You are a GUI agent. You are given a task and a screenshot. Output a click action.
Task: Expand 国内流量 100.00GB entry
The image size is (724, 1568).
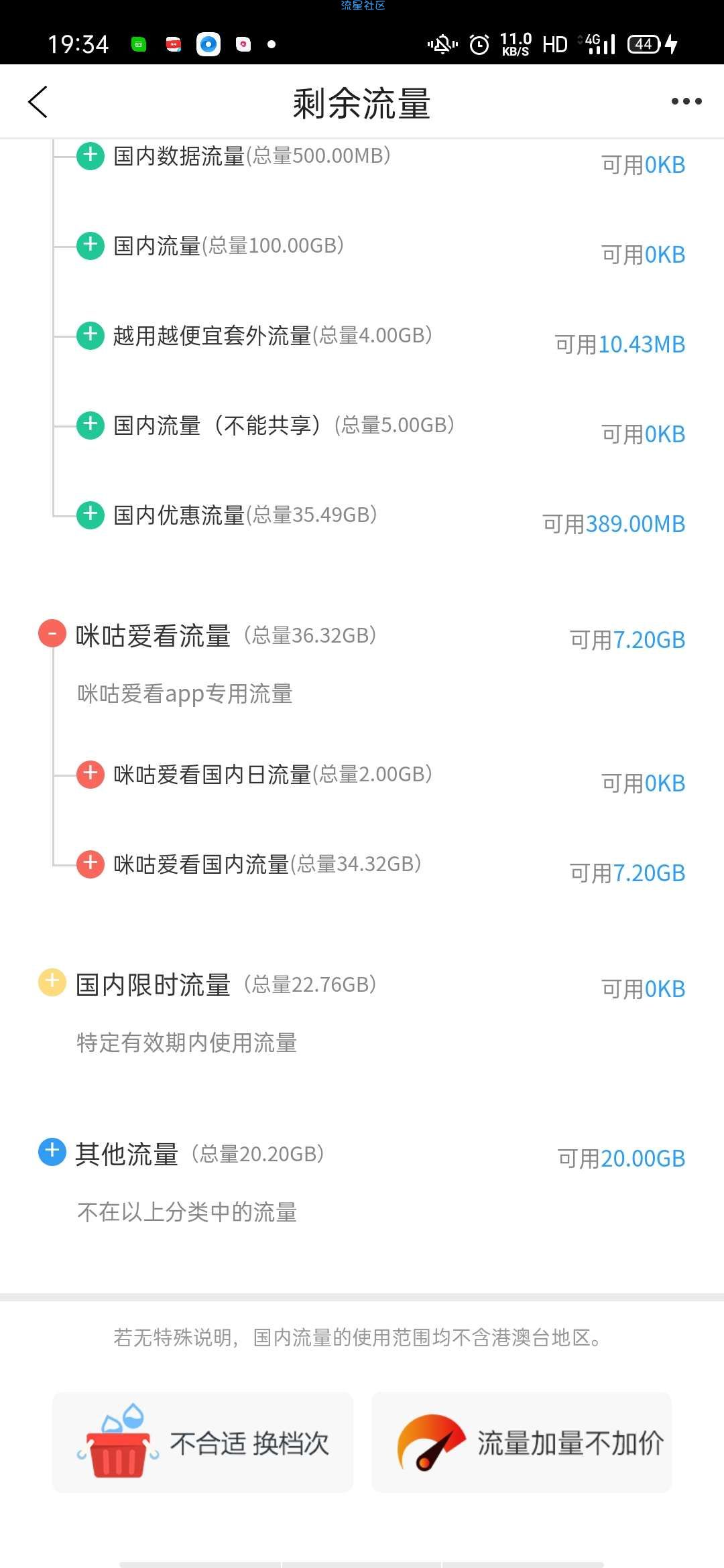pyautogui.click(x=90, y=245)
